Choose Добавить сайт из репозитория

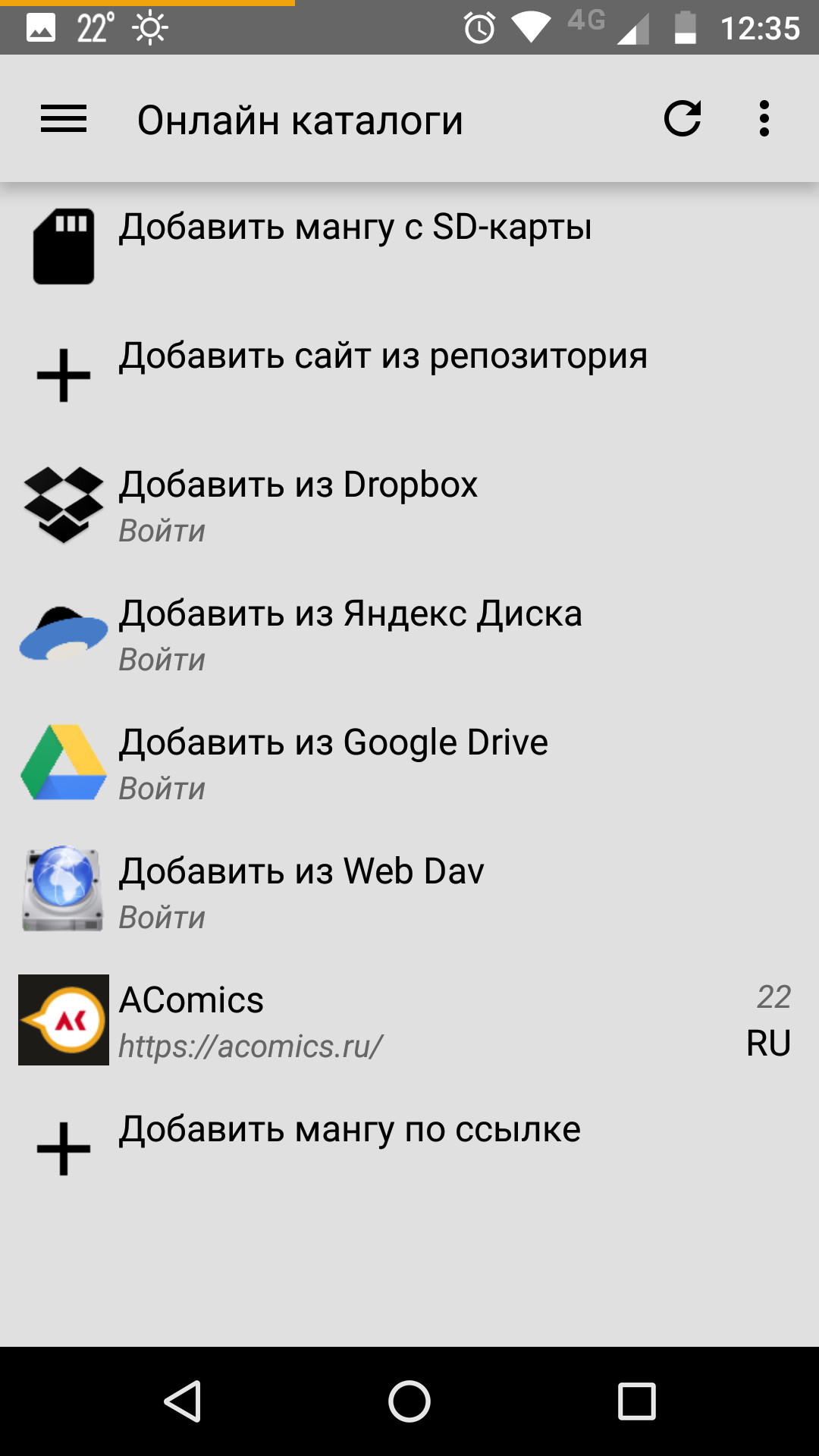(409, 375)
